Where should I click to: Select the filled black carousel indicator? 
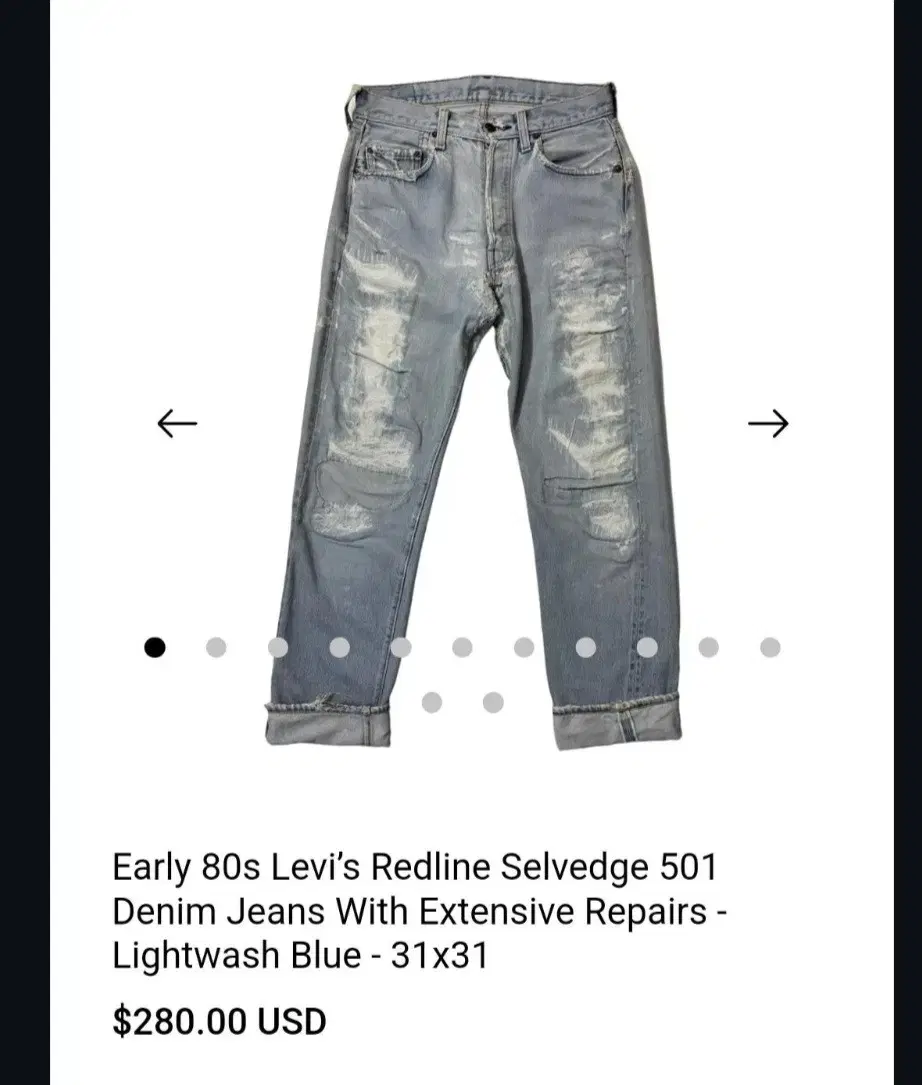(153, 647)
